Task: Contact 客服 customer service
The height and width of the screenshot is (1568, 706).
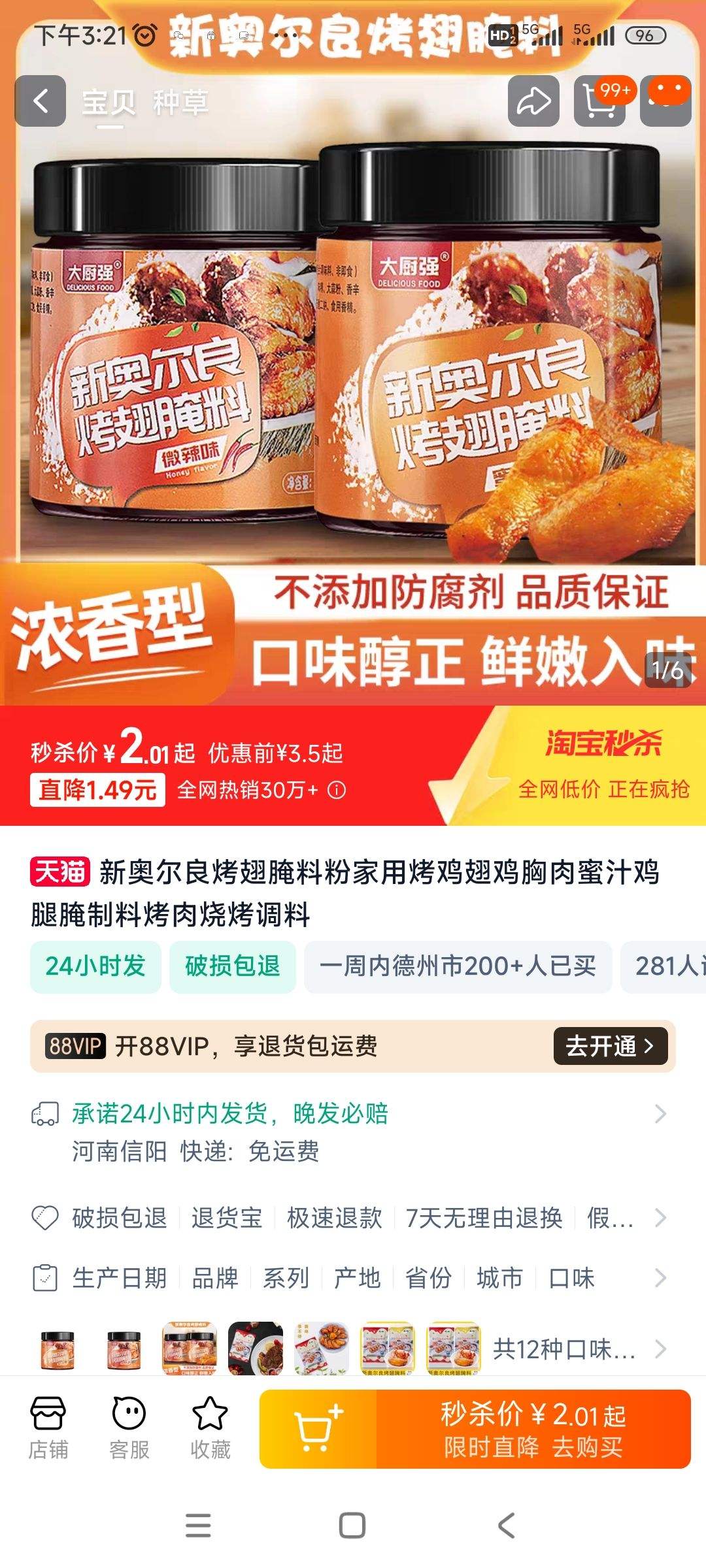Action: tap(130, 1426)
